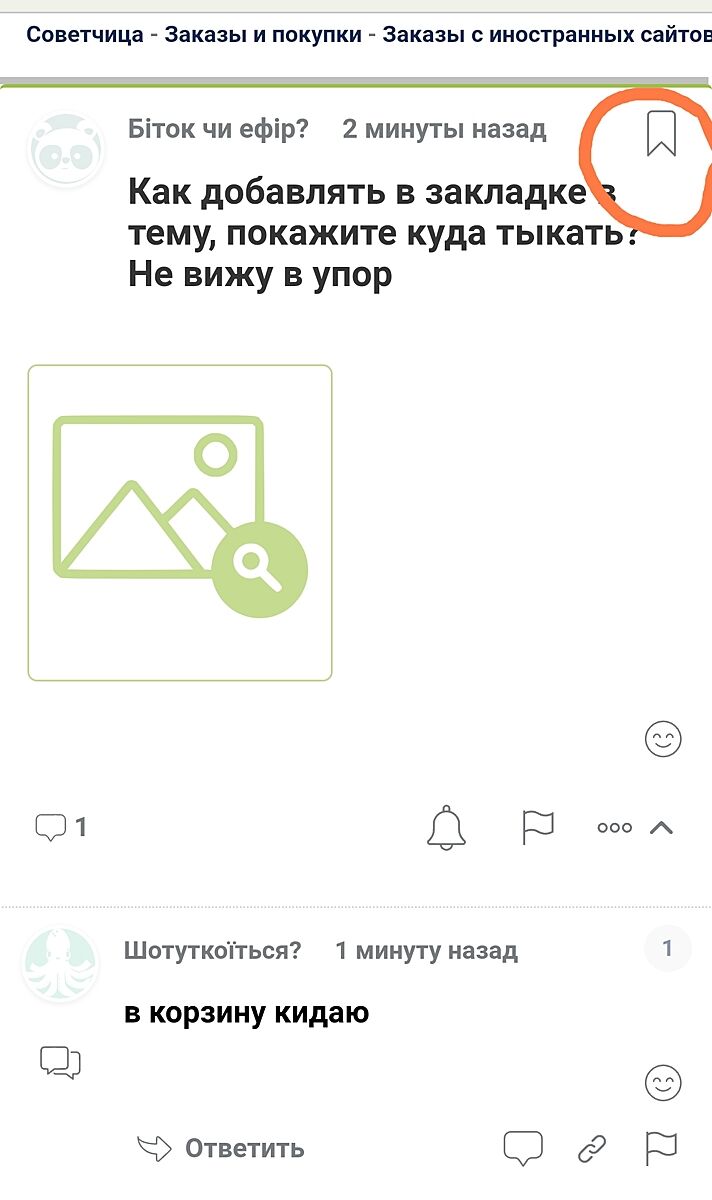Screen dimensions: 712x1200
Task: Go to Заказы и покупки section
Action: click(263, 35)
